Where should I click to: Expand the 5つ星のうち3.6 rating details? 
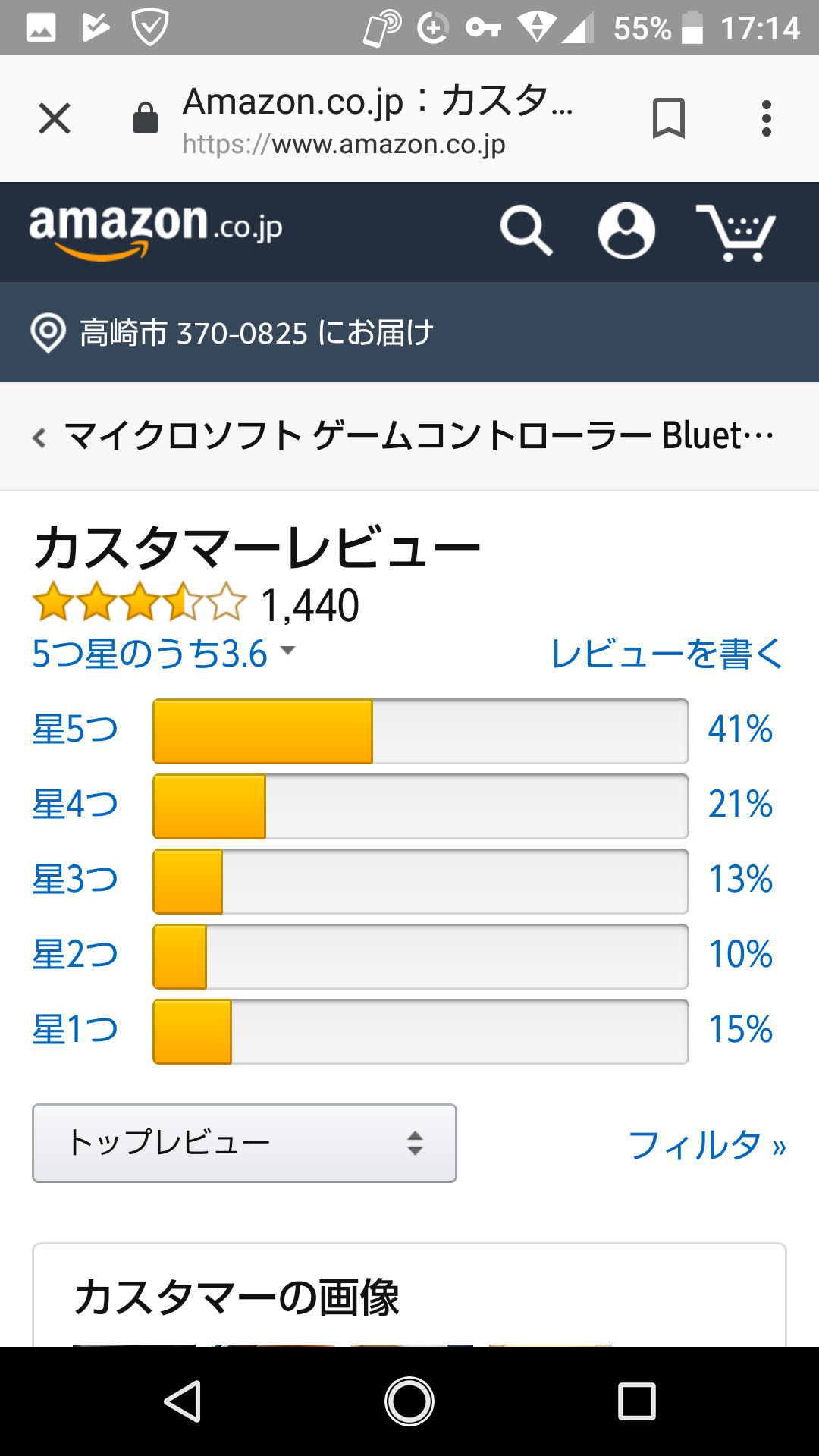click(163, 654)
